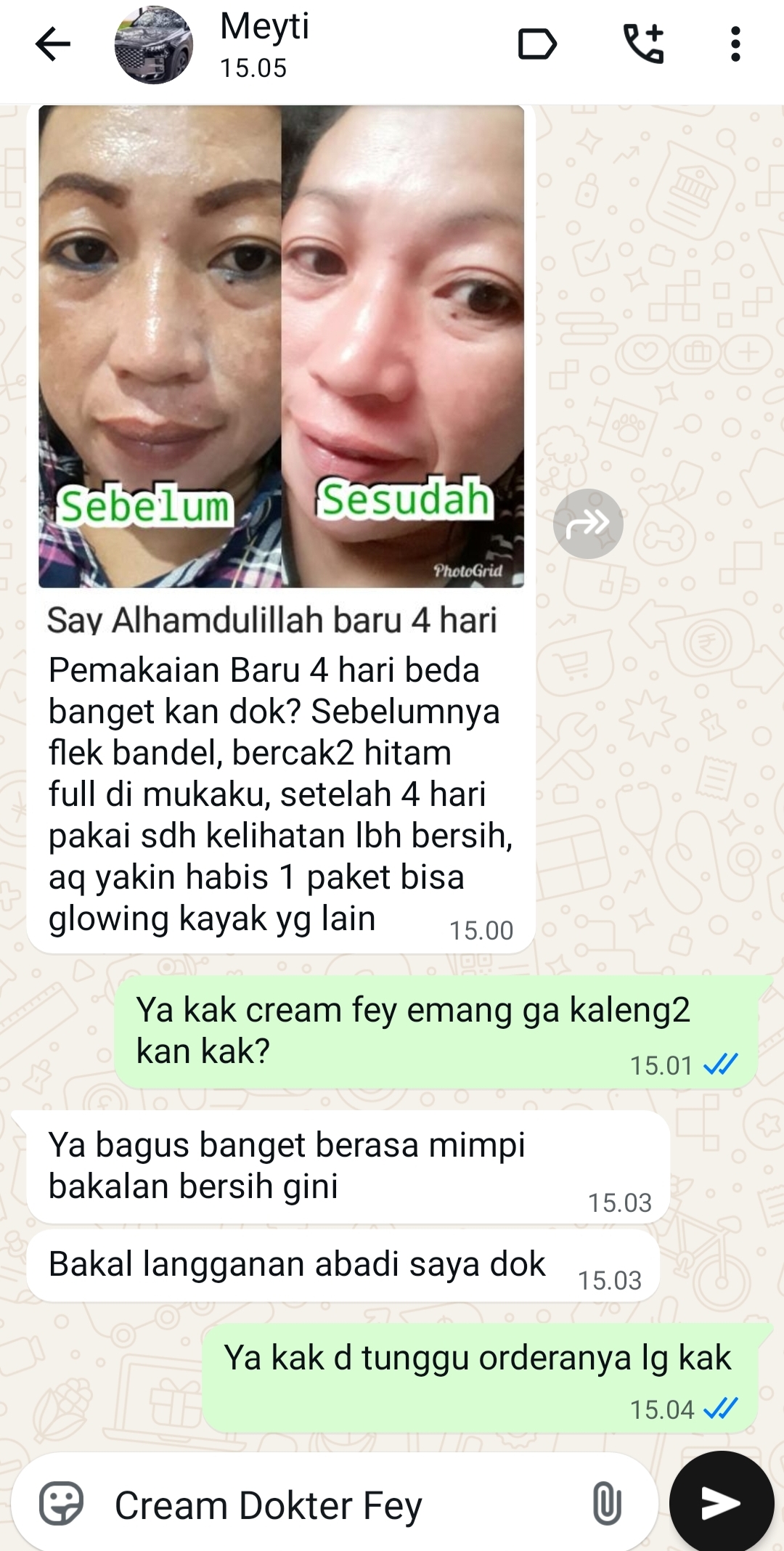The image size is (784, 1551).
Task: Start a call with Meyti
Action: [644, 45]
